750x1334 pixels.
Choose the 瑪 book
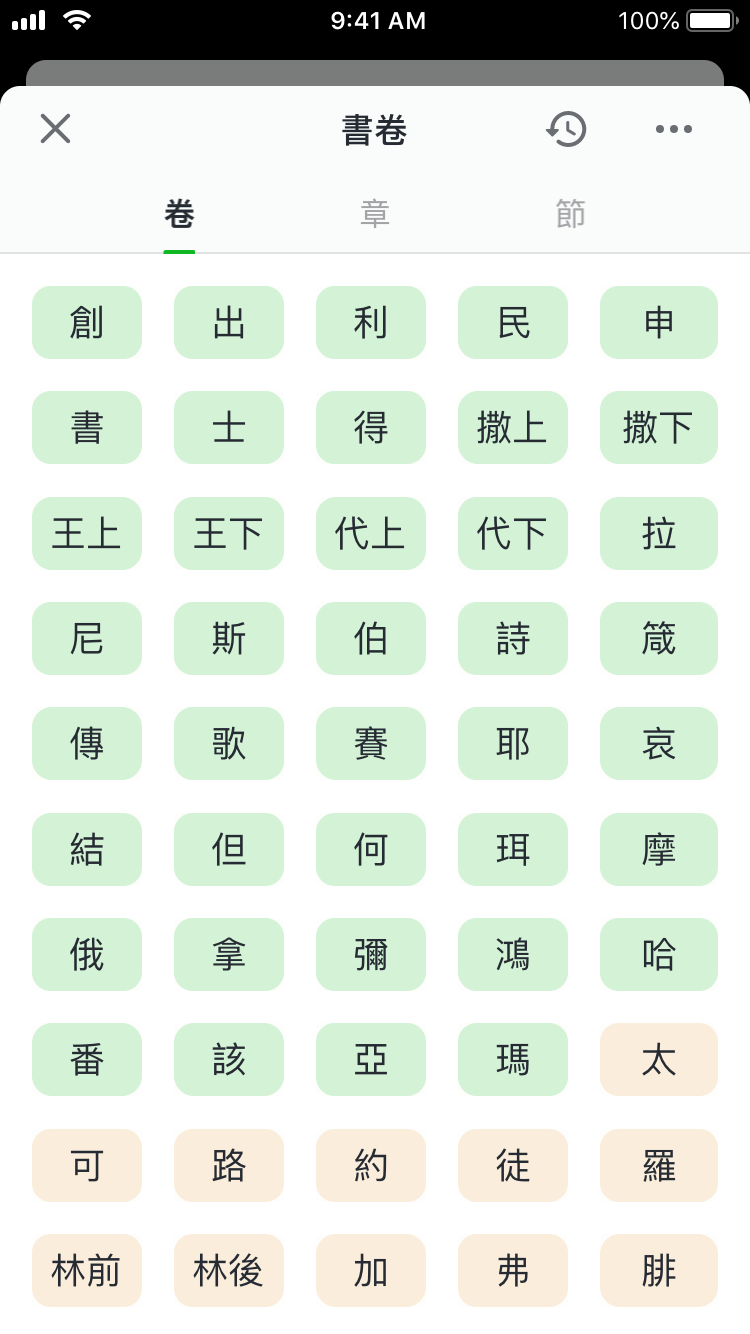513,1060
